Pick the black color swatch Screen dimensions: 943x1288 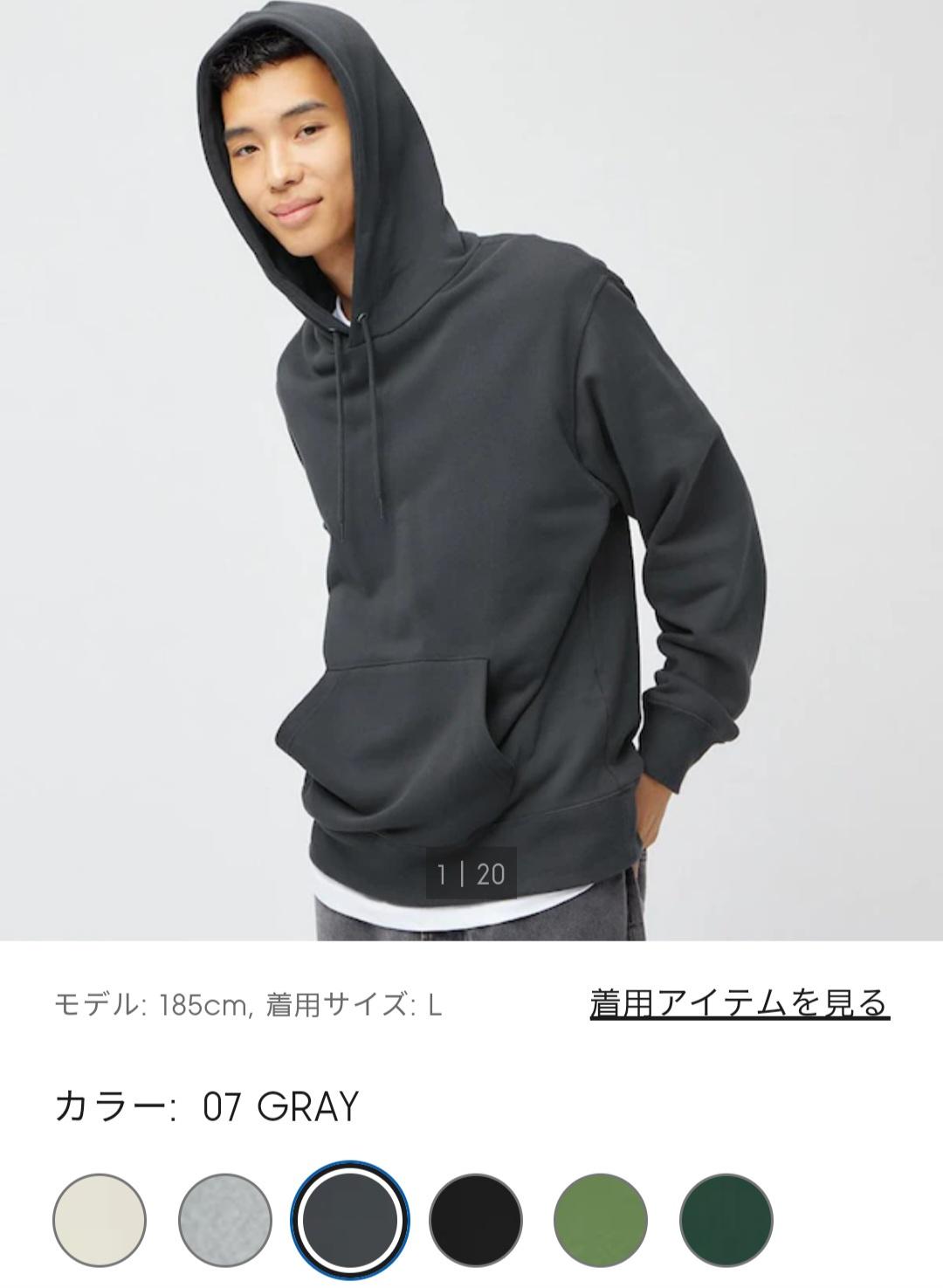476,1220
